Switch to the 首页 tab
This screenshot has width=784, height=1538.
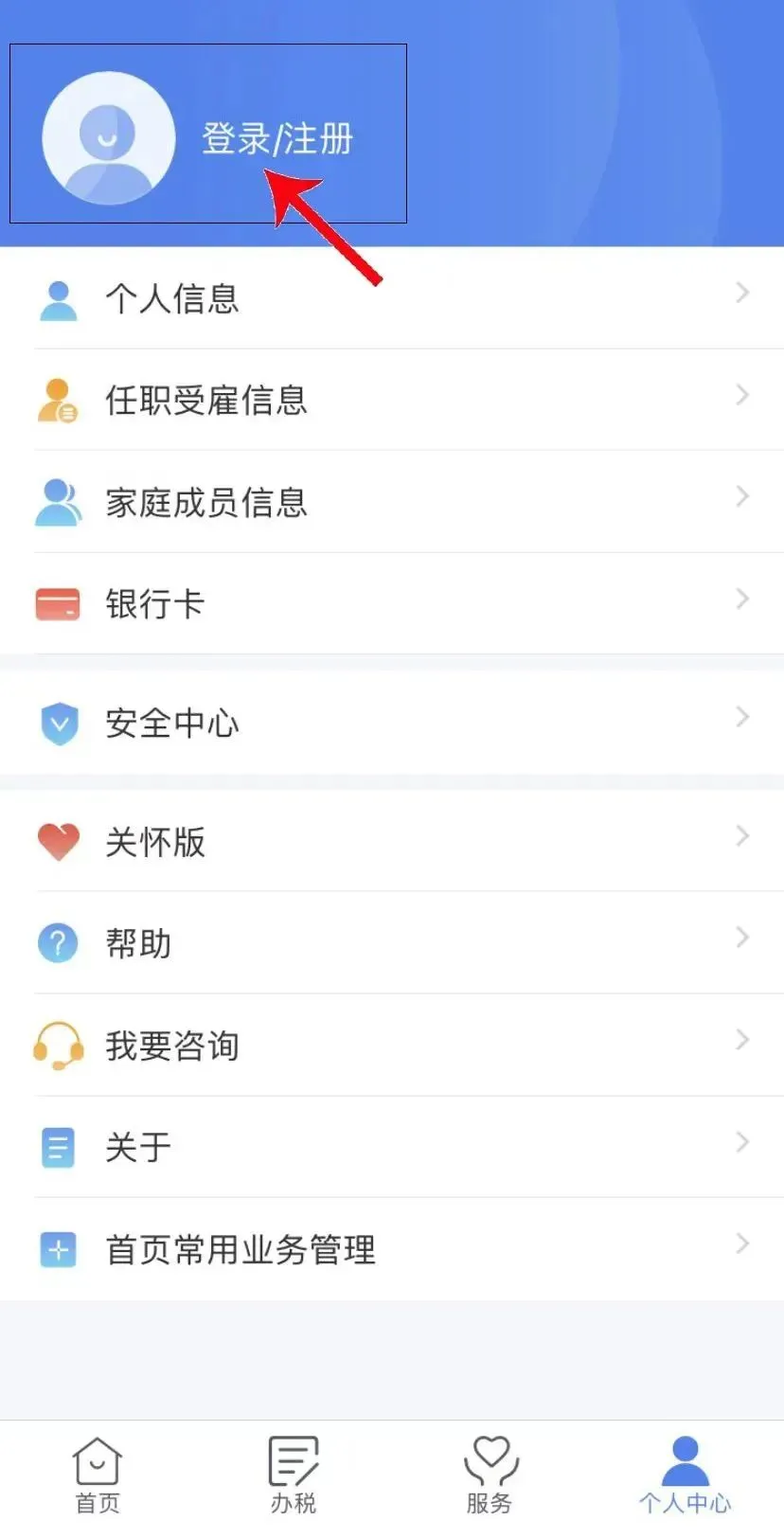98,1475
